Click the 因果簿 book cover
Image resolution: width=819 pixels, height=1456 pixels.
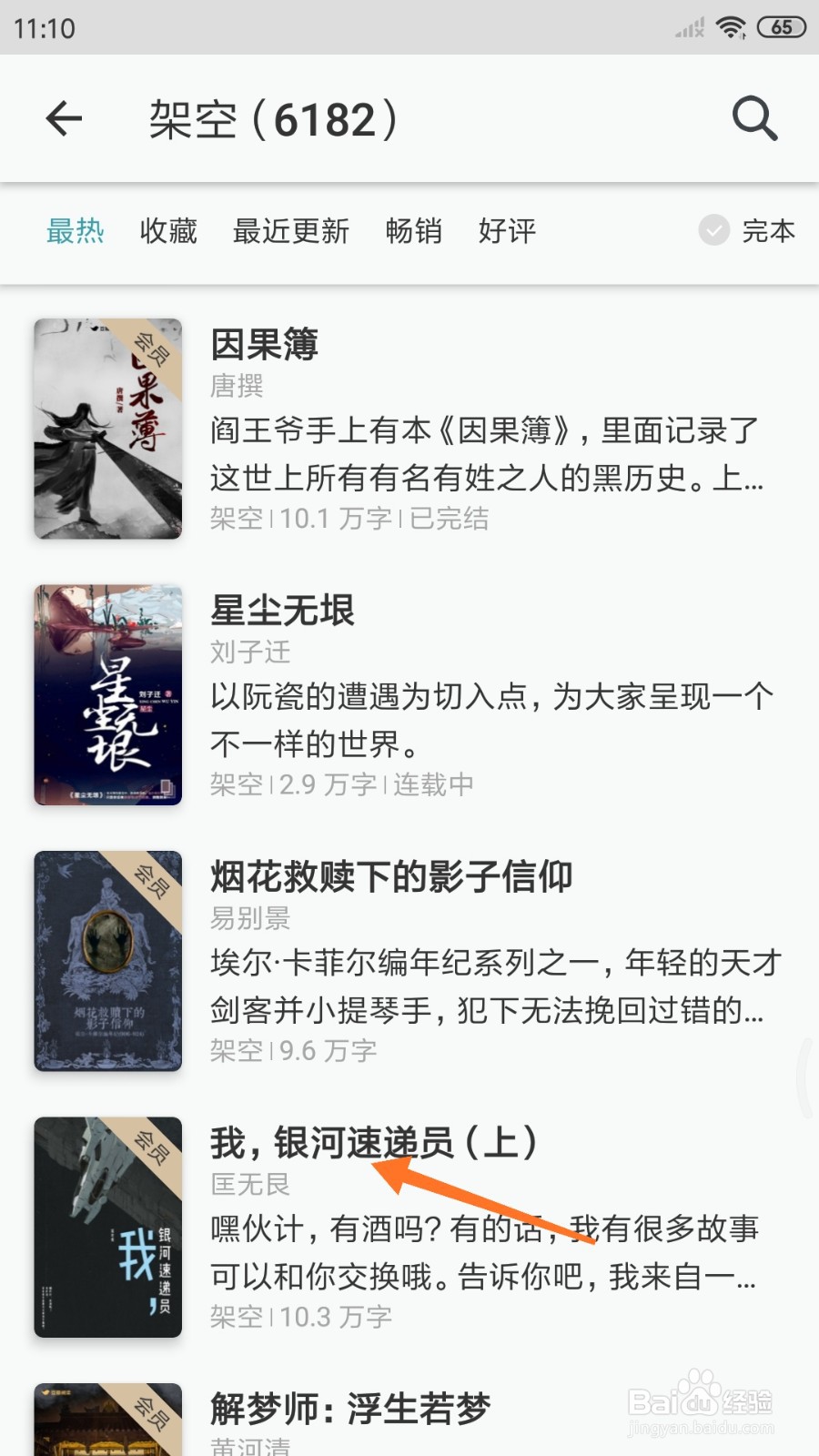pos(106,428)
